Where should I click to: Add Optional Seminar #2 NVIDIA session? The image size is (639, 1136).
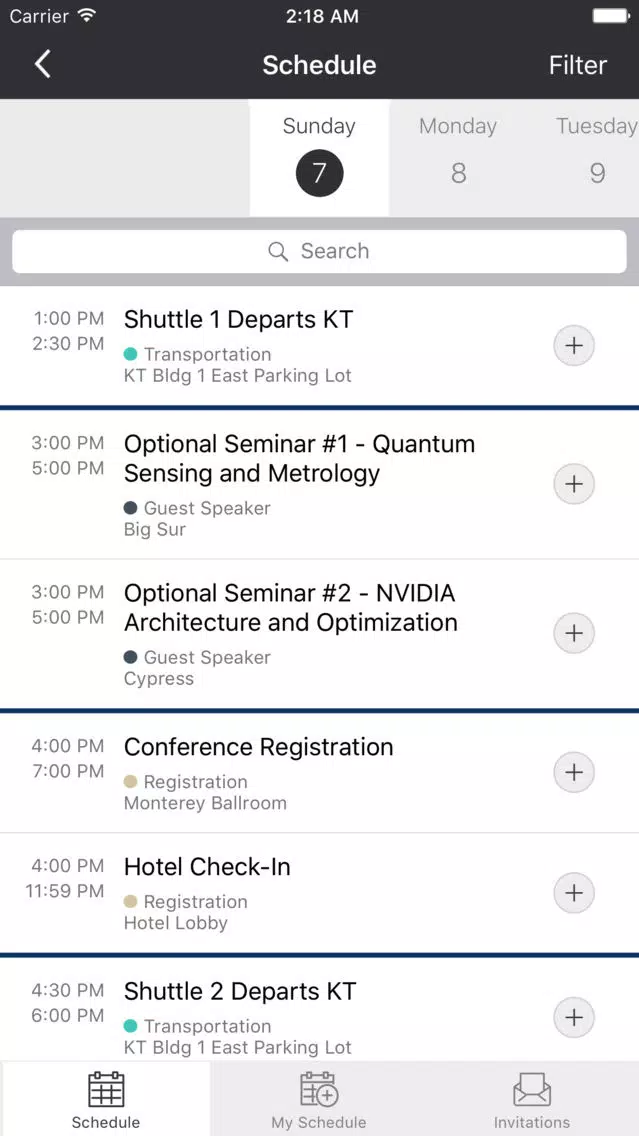[574, 633]
